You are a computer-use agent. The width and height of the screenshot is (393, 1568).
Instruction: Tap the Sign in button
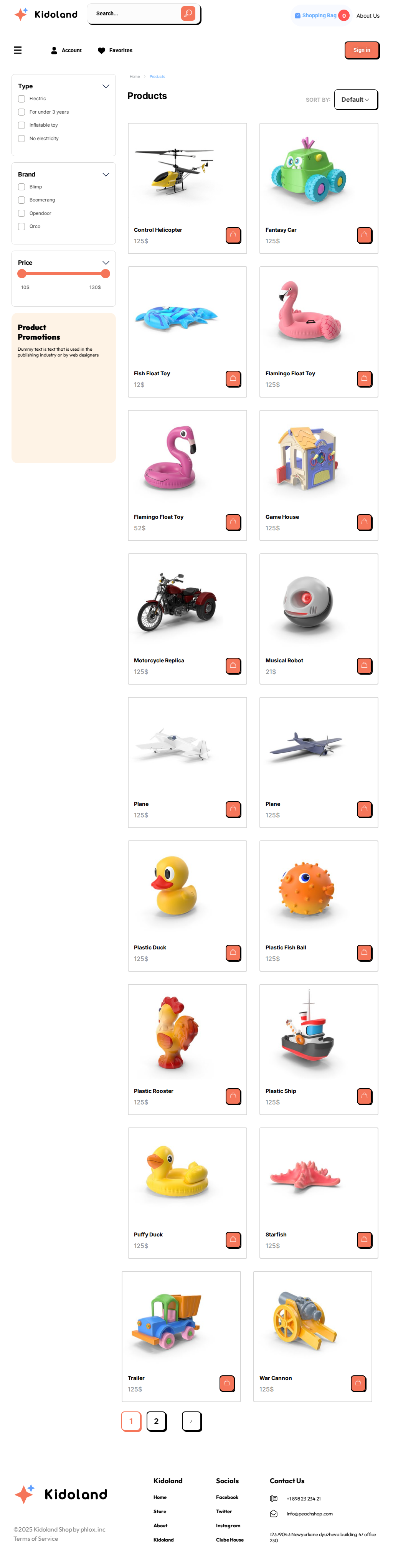coord(362,51)
